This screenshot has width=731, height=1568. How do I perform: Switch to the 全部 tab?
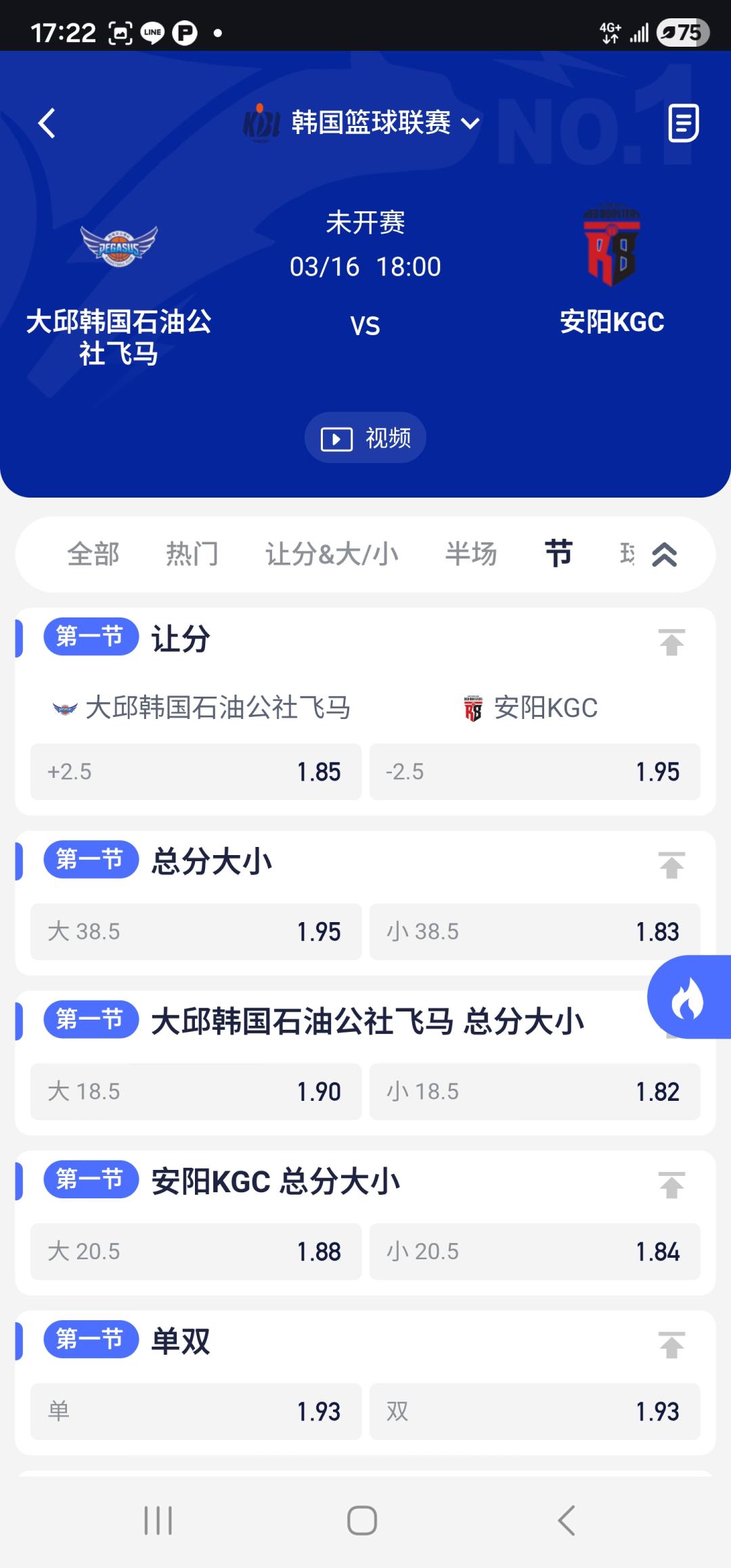point(93,554)
